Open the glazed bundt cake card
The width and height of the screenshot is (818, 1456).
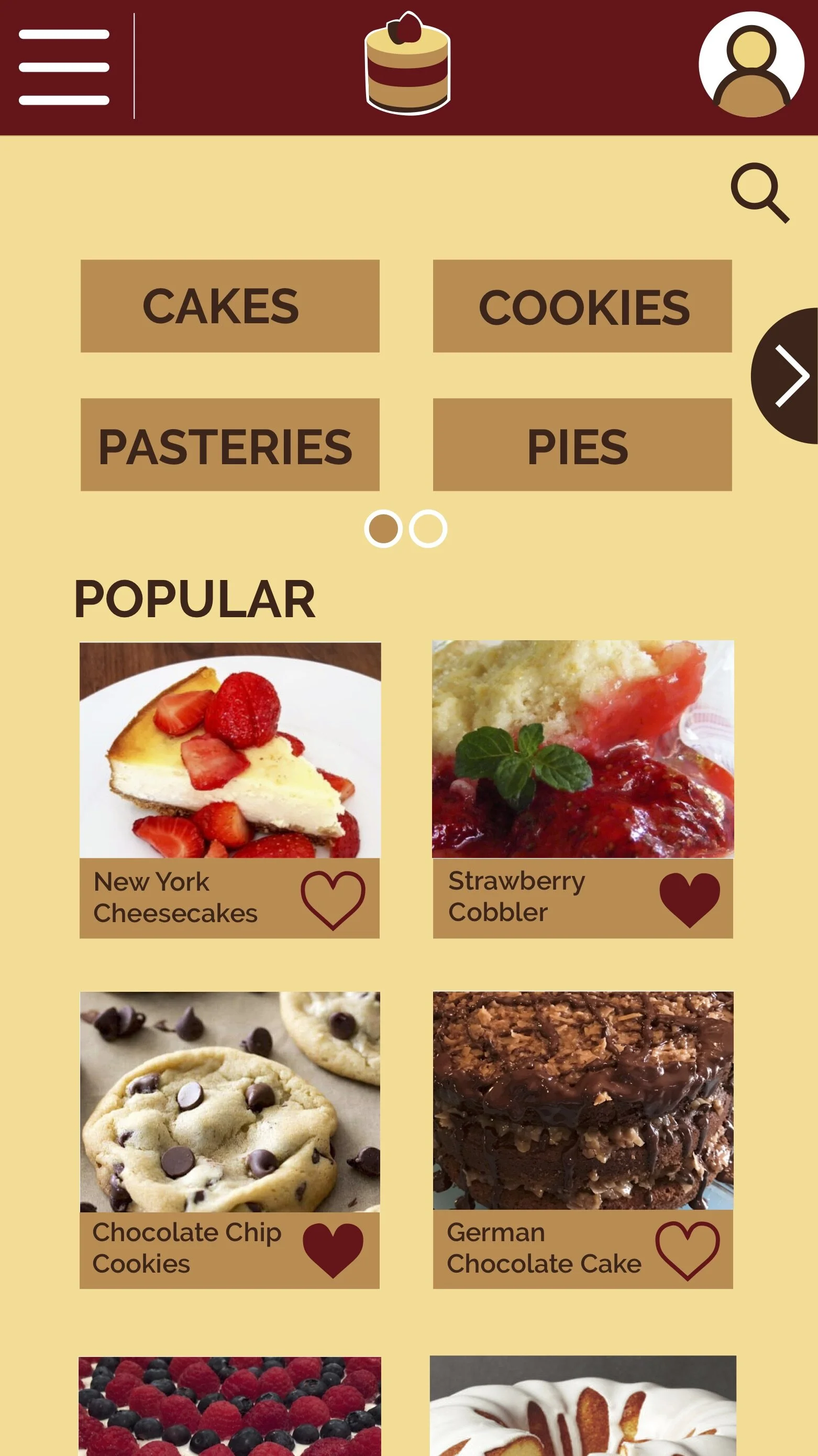[x=583, y=1406]
